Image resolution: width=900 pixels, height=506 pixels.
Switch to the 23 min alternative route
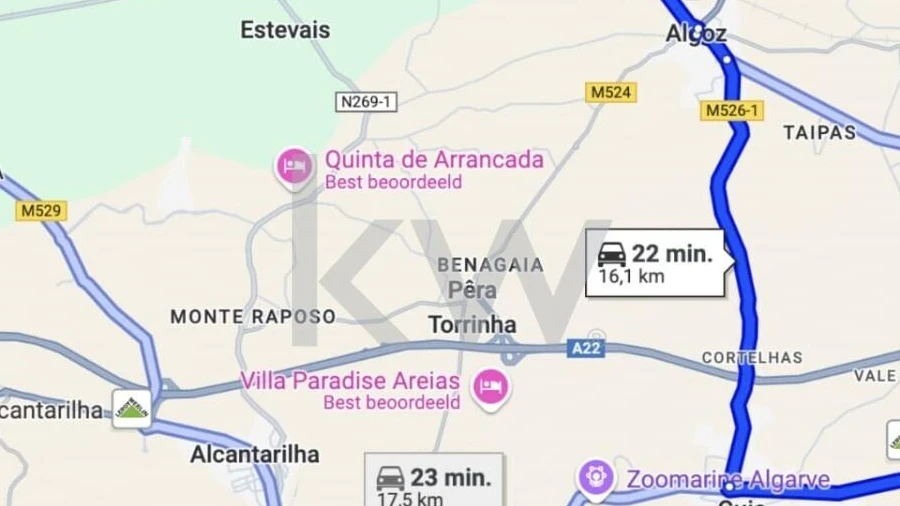(434, 481)
